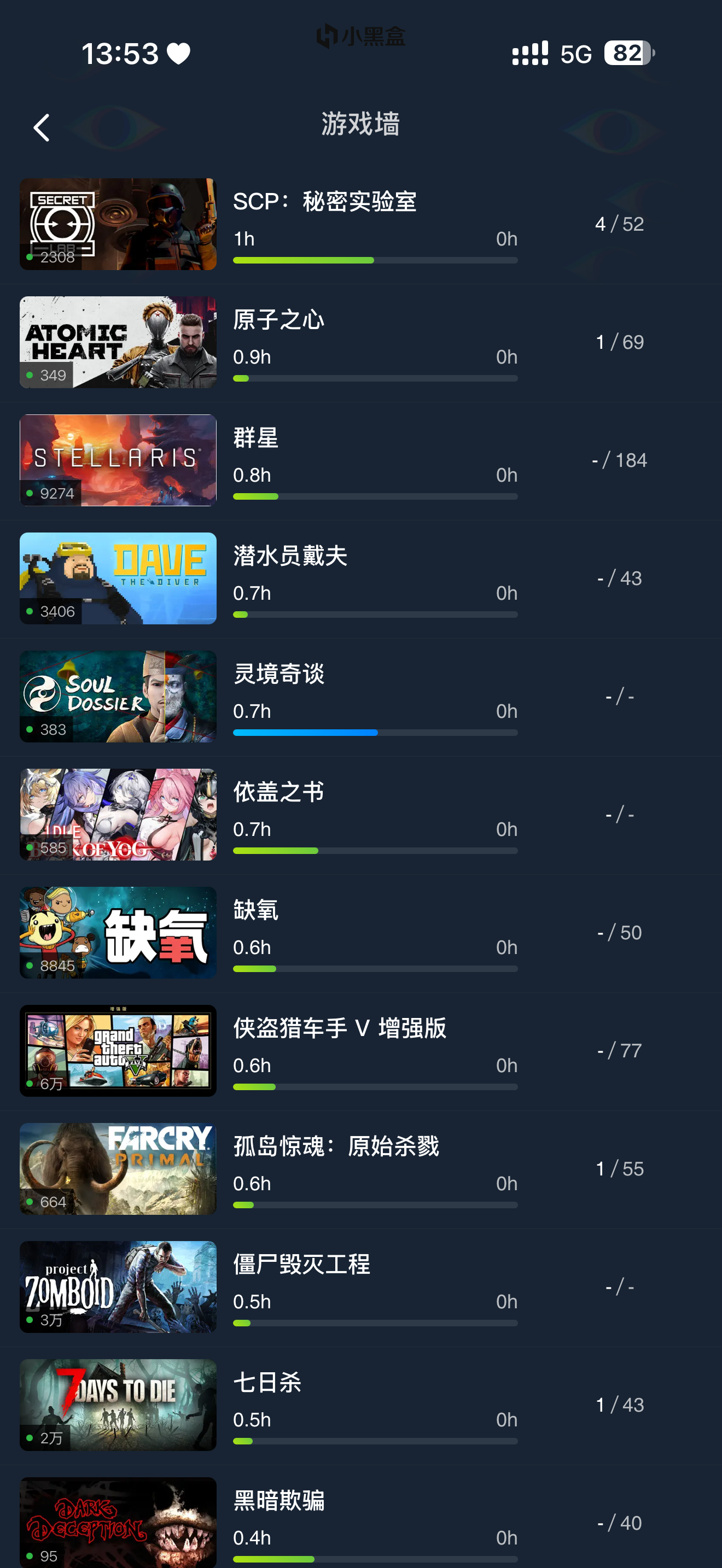
Task: Tap the 依盖之书 entry
Action: point(360,815)
